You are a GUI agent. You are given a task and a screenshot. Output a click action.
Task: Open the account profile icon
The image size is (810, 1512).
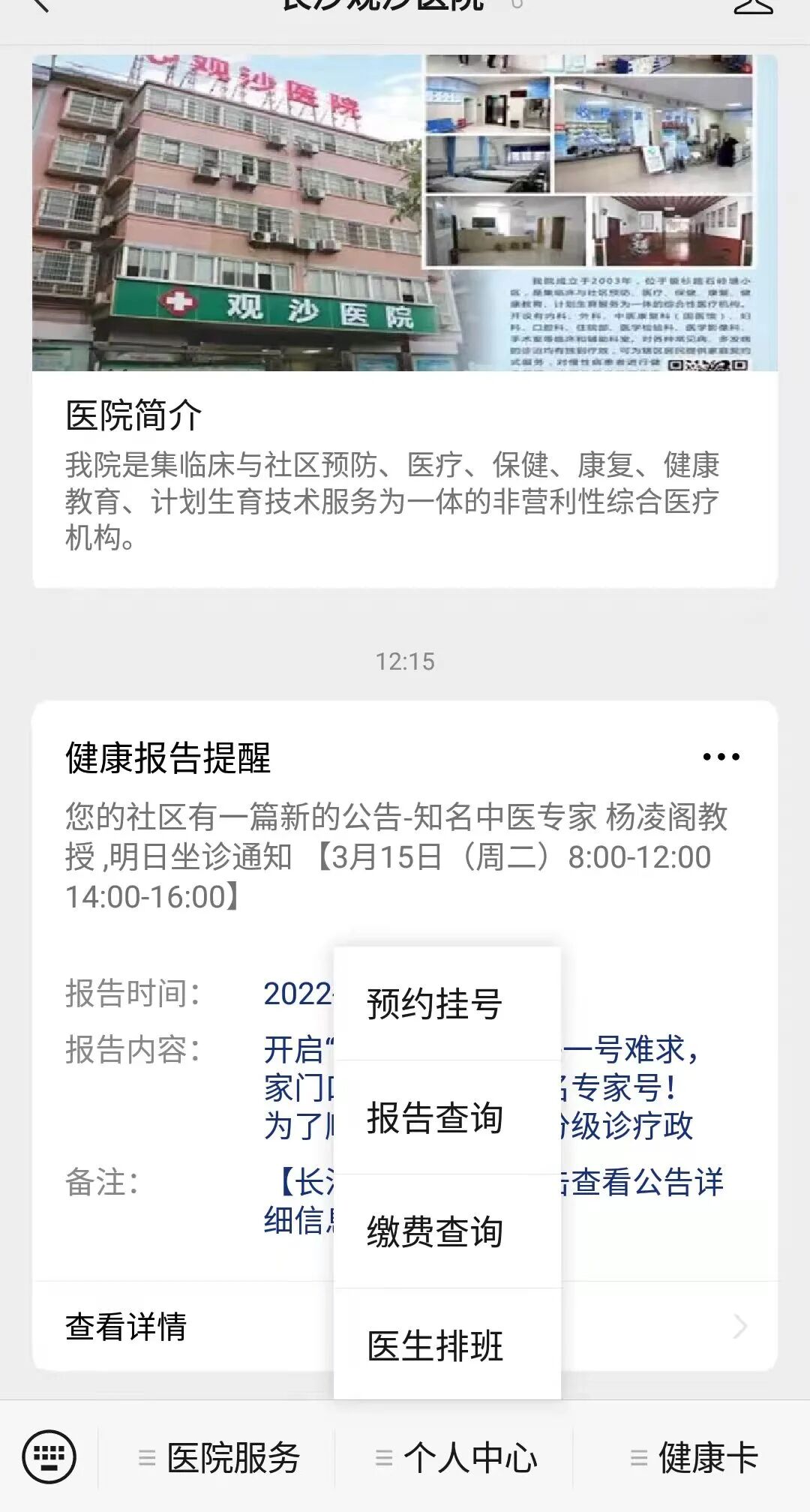click(x=752, y=6)
